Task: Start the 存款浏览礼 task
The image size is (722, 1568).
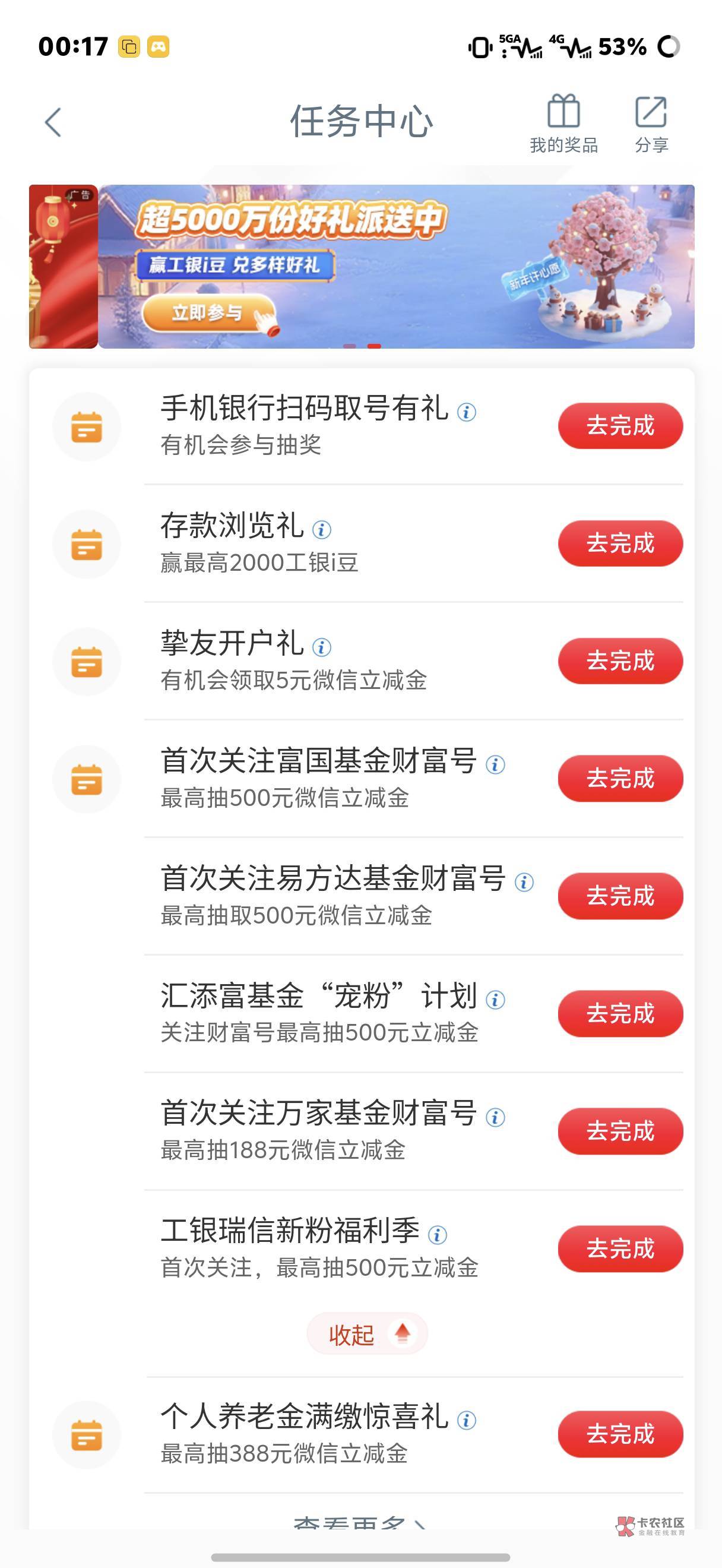Action: tap(620, 543)
